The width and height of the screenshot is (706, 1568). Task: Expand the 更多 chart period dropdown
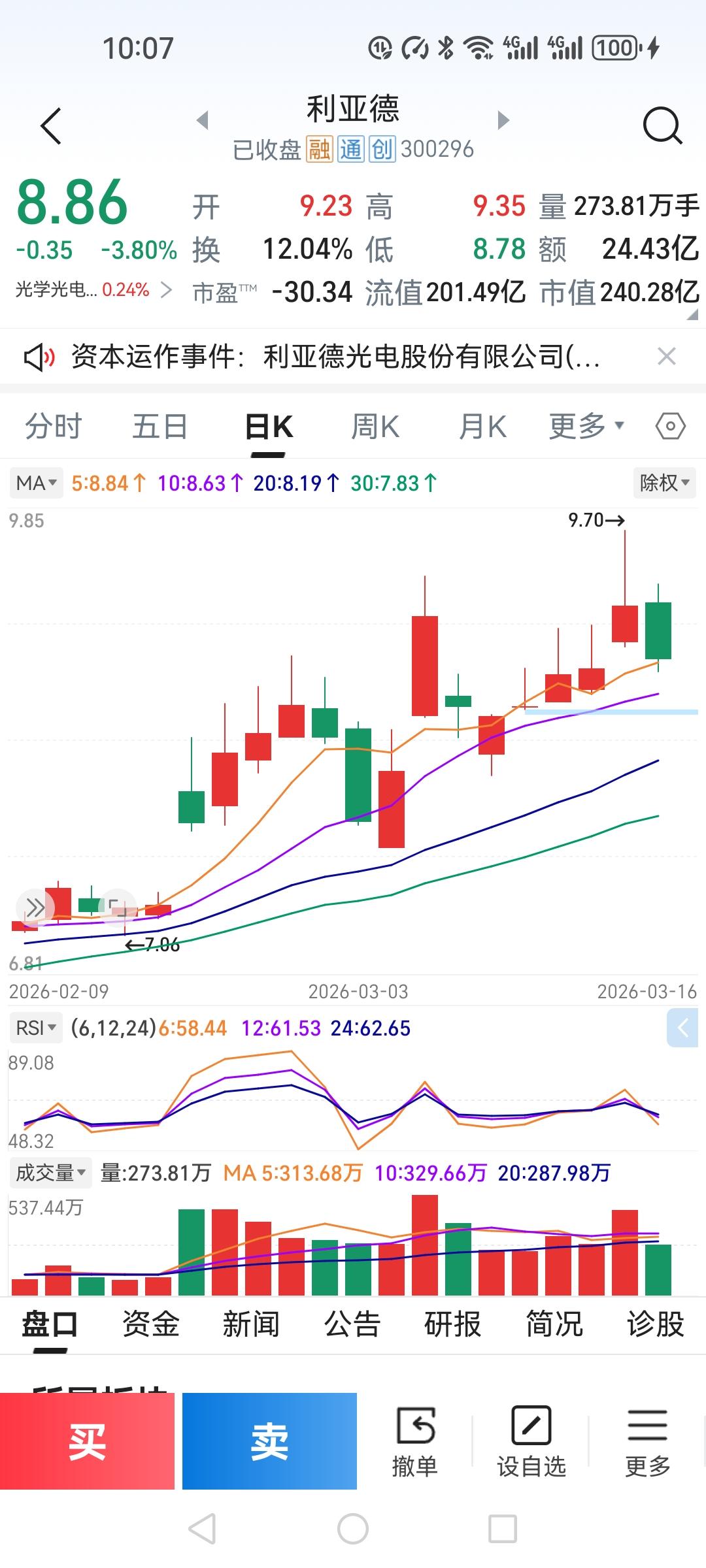586,427
